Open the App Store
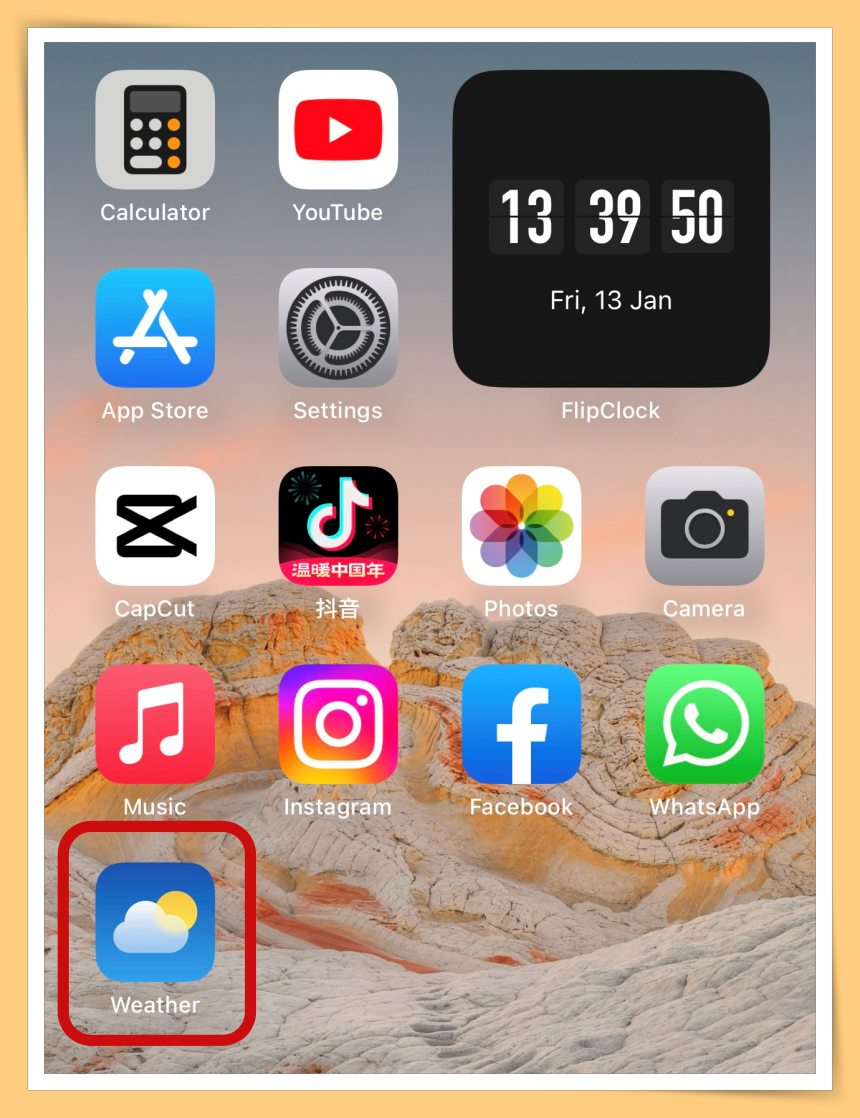Viewport: 860px width, 1118px height. 155,328
